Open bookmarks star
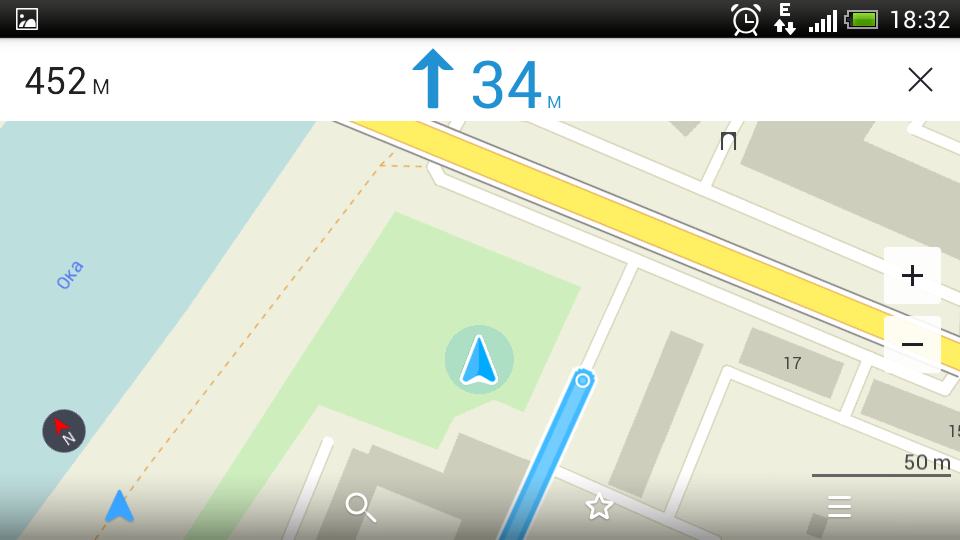 pyautogui.click(x=599, y=507)
